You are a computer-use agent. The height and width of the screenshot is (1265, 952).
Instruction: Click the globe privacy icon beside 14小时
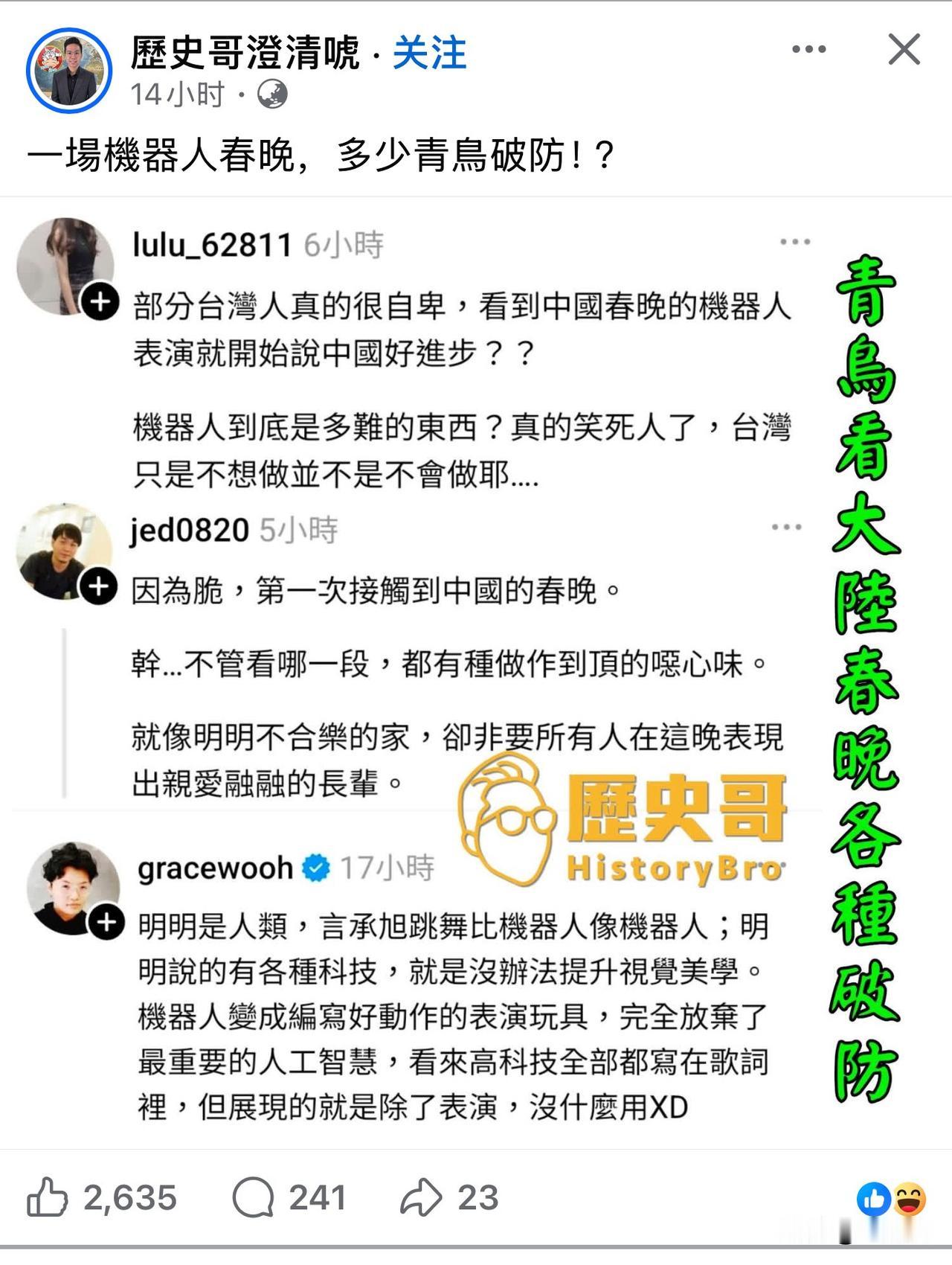click(274, 95)
